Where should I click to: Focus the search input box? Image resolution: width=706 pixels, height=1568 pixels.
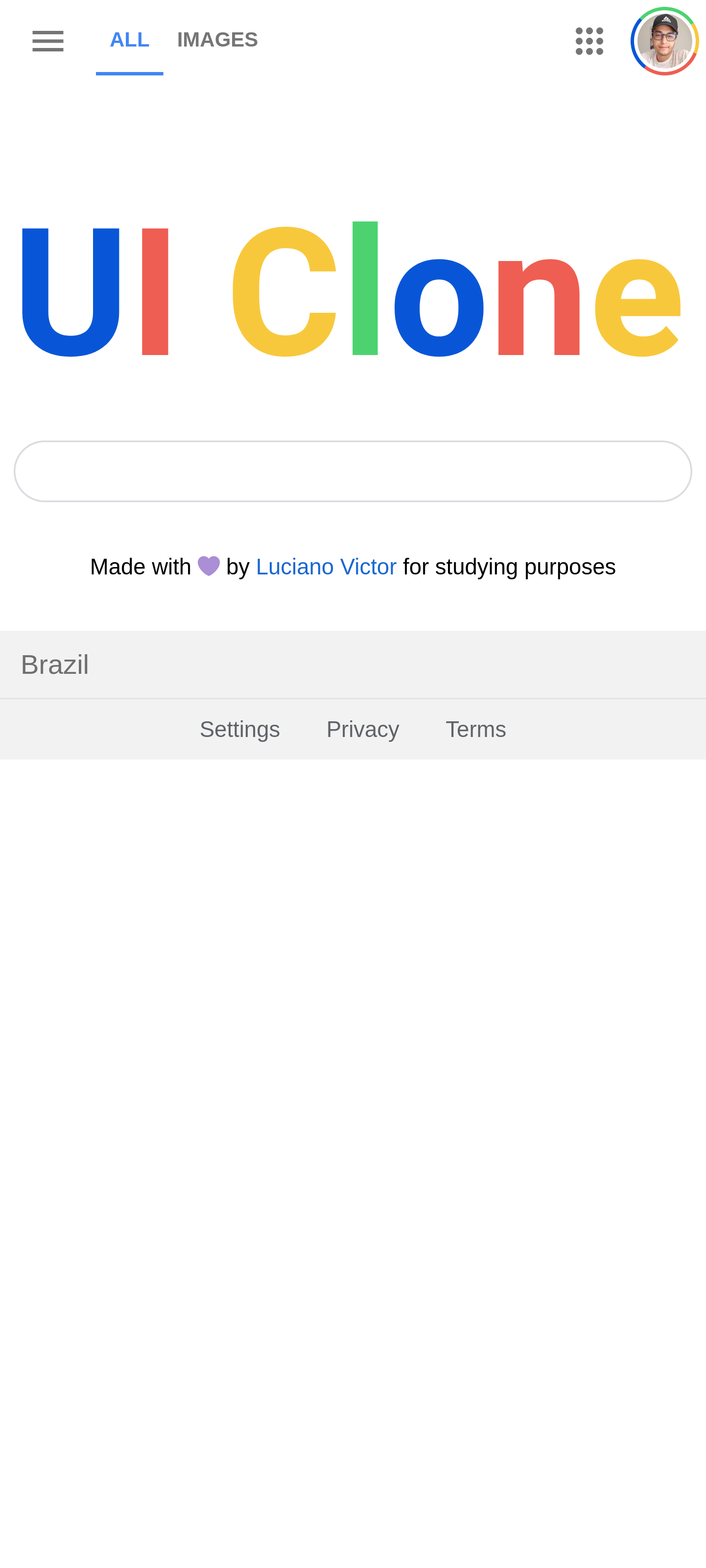(x=353, y=471)
